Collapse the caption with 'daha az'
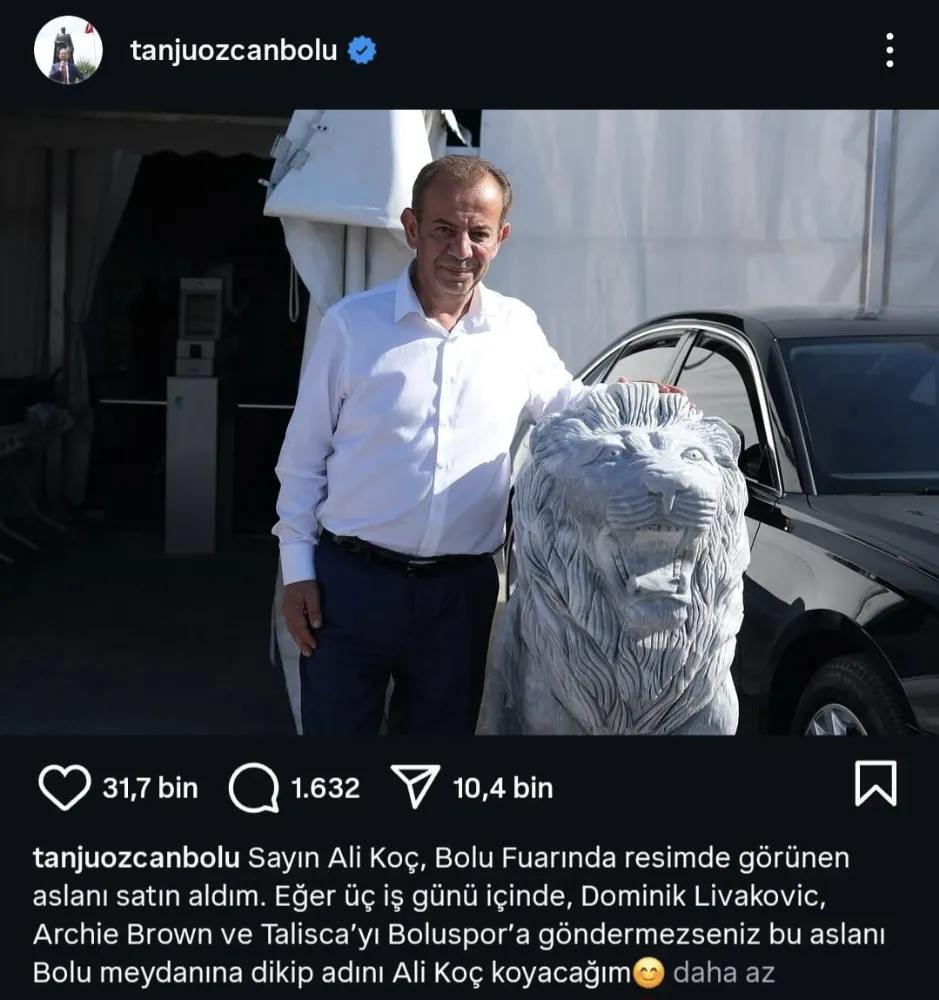Viewport: 939px width, 1000px height. [723, 971]
